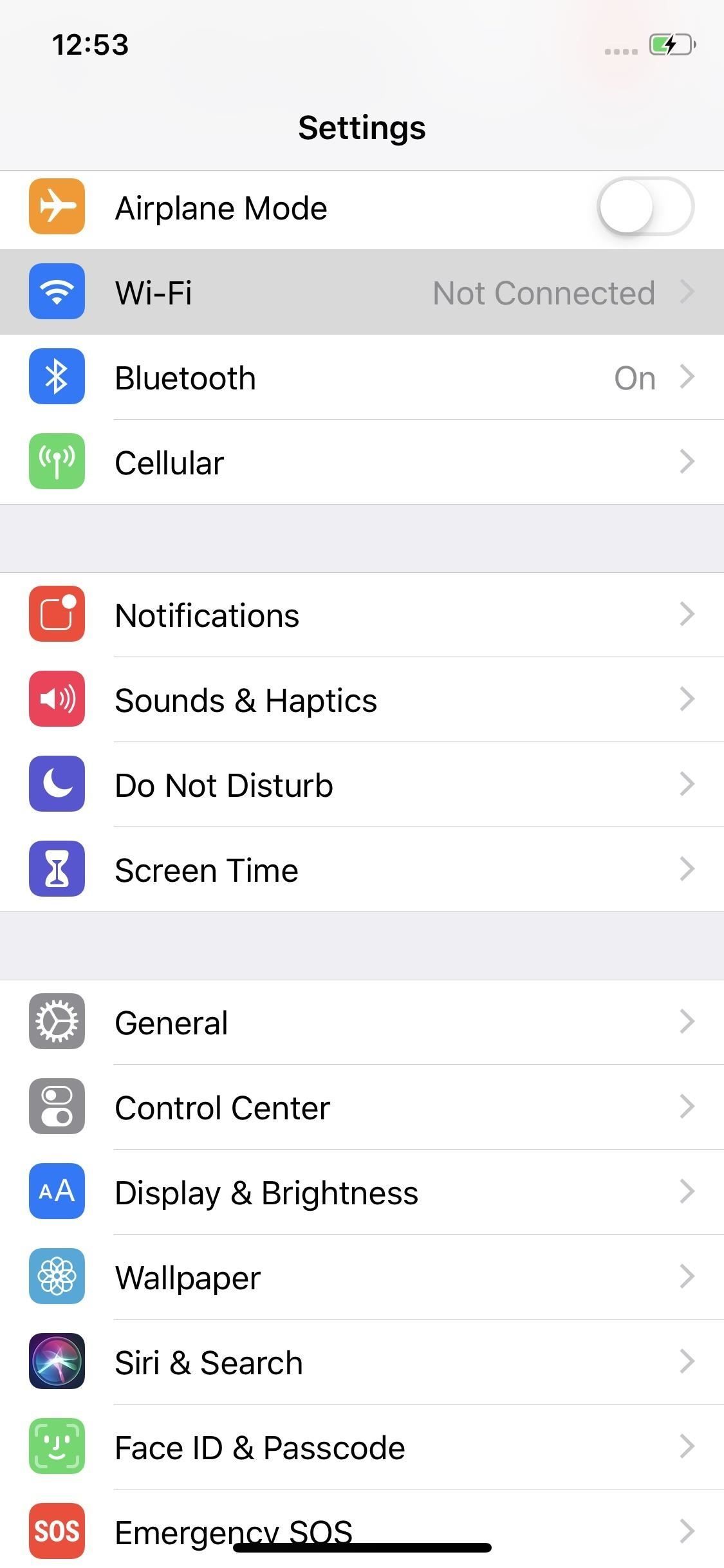Tap the Do Not Disturb moon icon
Image resolution: width=724 pixels, height=1568 pixels.
point(57,785)
